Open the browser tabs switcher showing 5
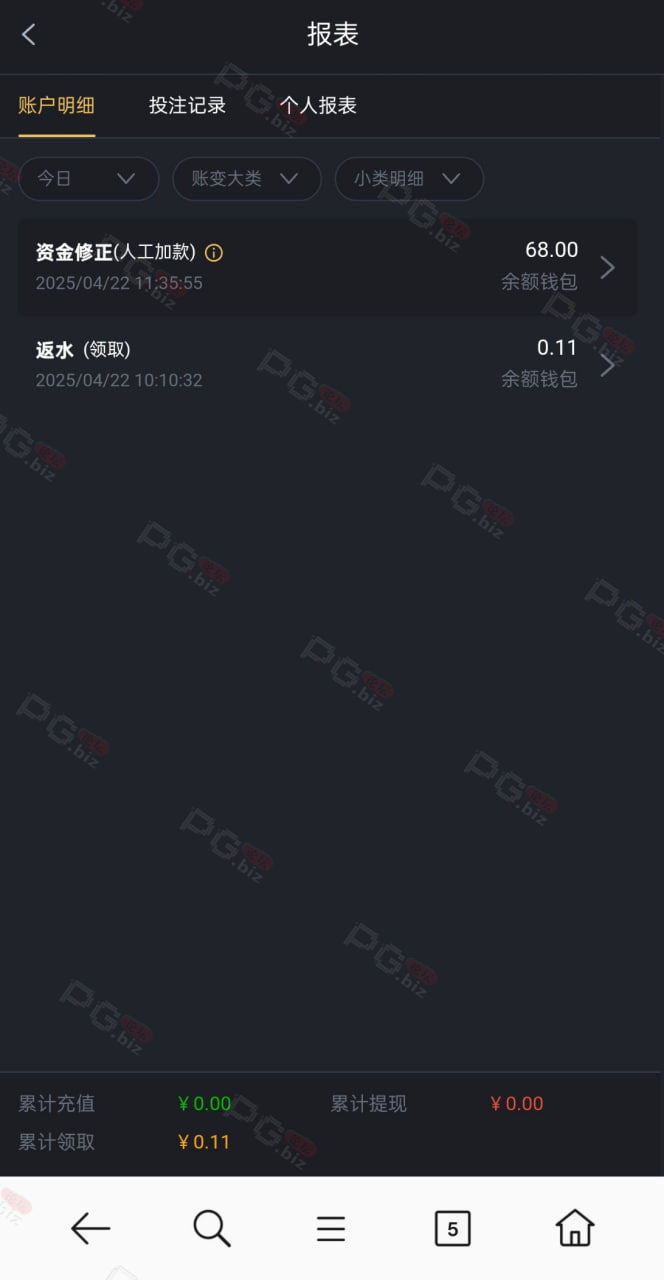Viewport: 664px width, 1280px height. 452,1228
